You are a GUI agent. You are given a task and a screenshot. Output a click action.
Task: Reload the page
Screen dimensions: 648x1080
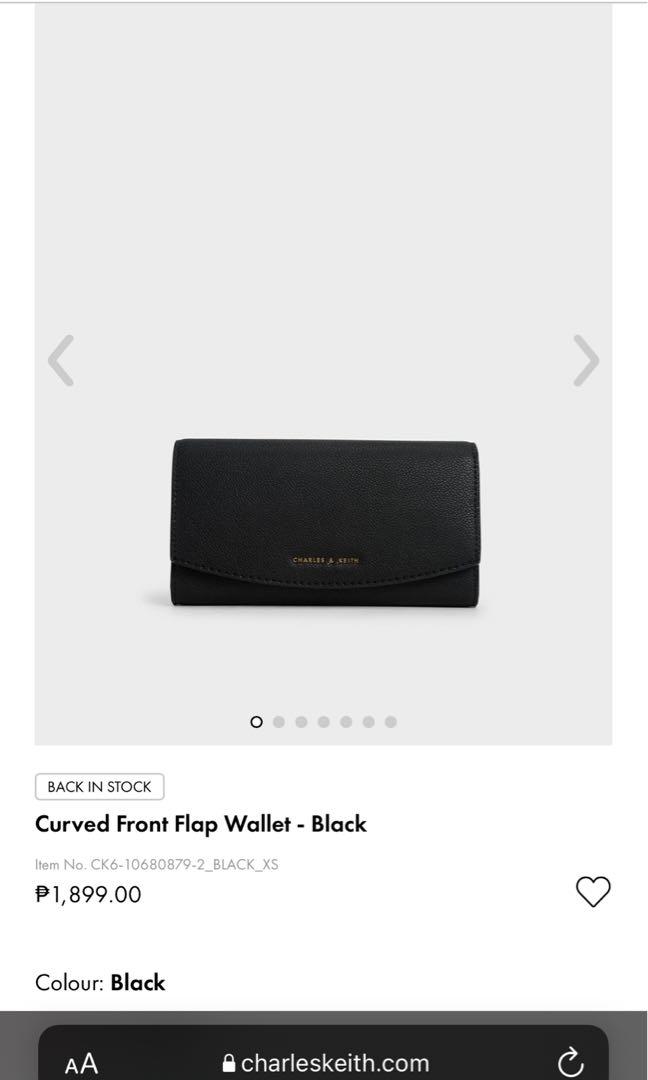[570, 1062]
